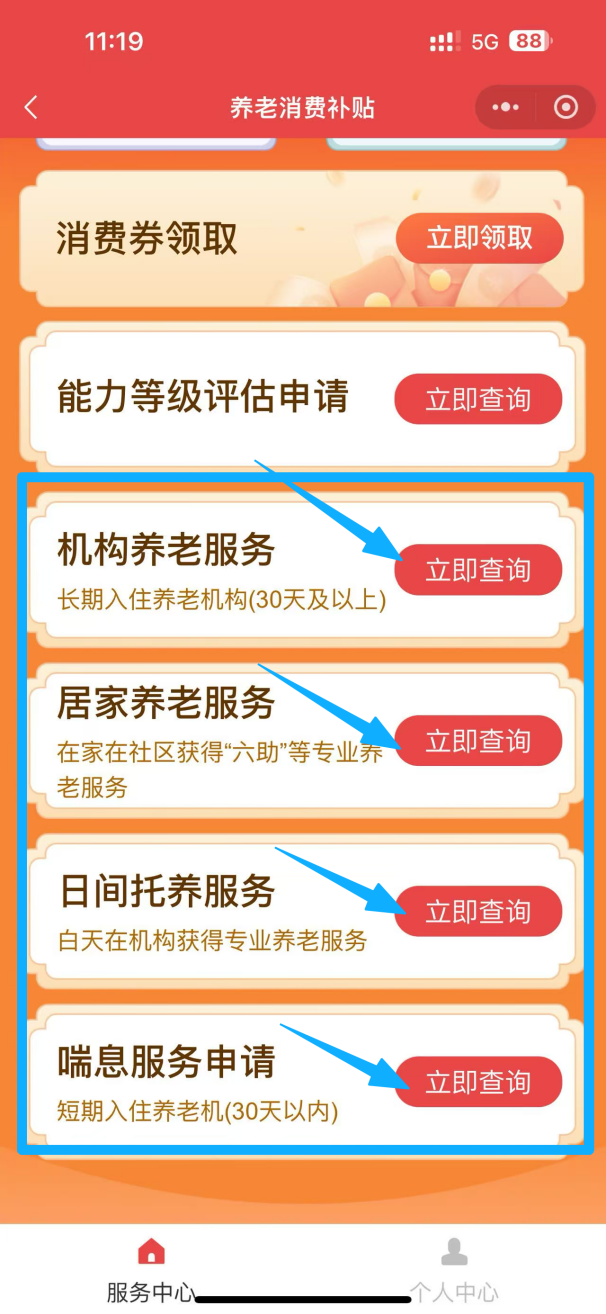606x1314 pixels.
Task: Tap 立即查询 for 喘息服务申请
Action: click(x=478, y=1082)
